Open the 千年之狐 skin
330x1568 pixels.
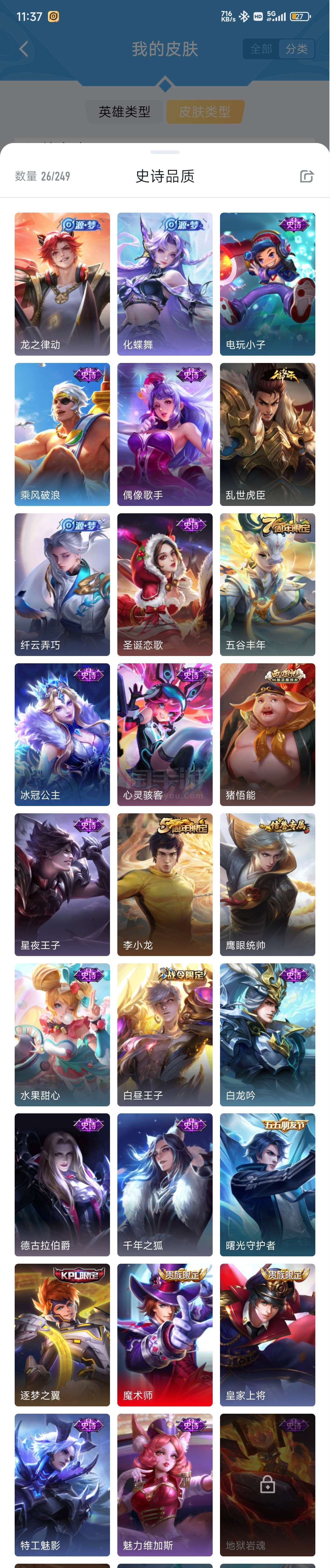coord(164,1185)
